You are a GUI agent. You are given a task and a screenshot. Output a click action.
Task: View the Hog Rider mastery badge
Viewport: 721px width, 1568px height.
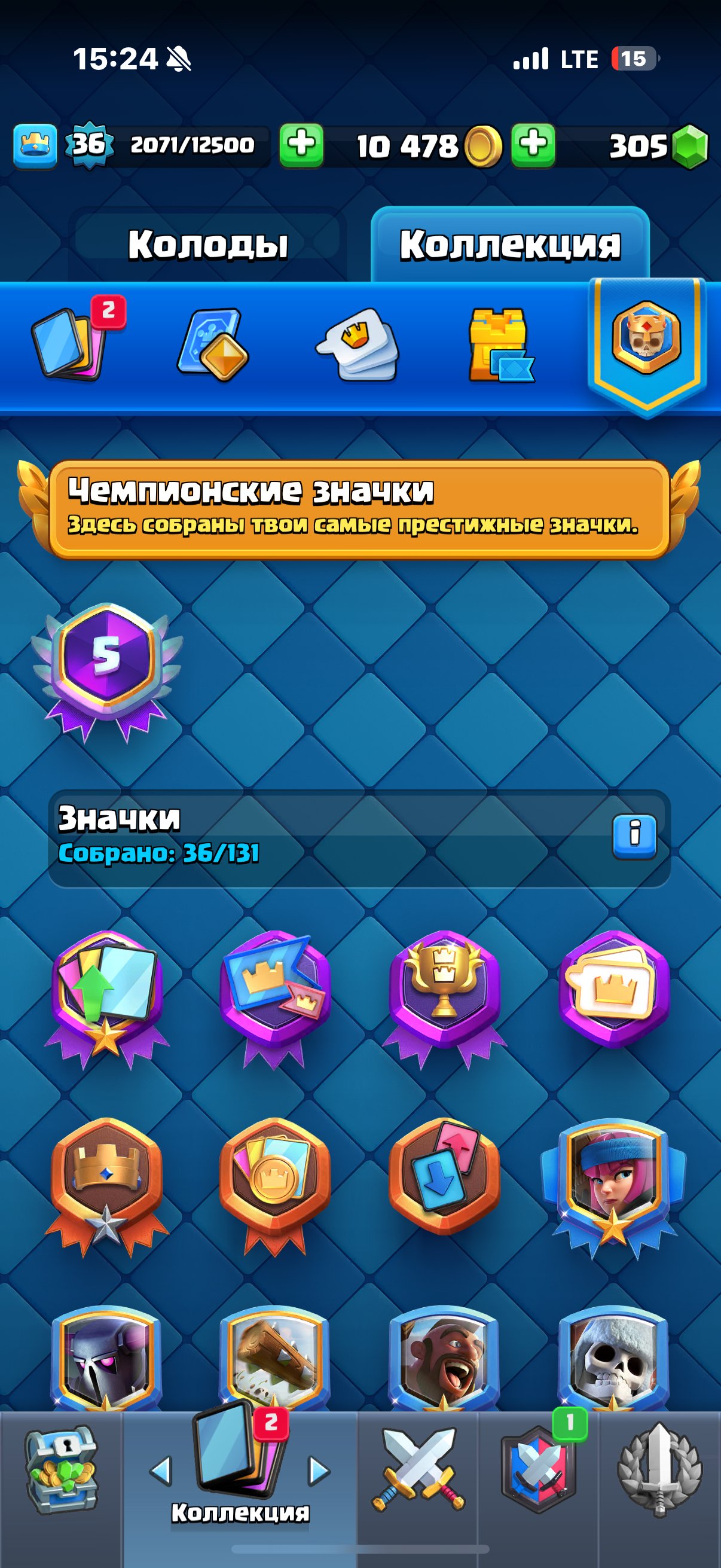[x=444, y=1357]
